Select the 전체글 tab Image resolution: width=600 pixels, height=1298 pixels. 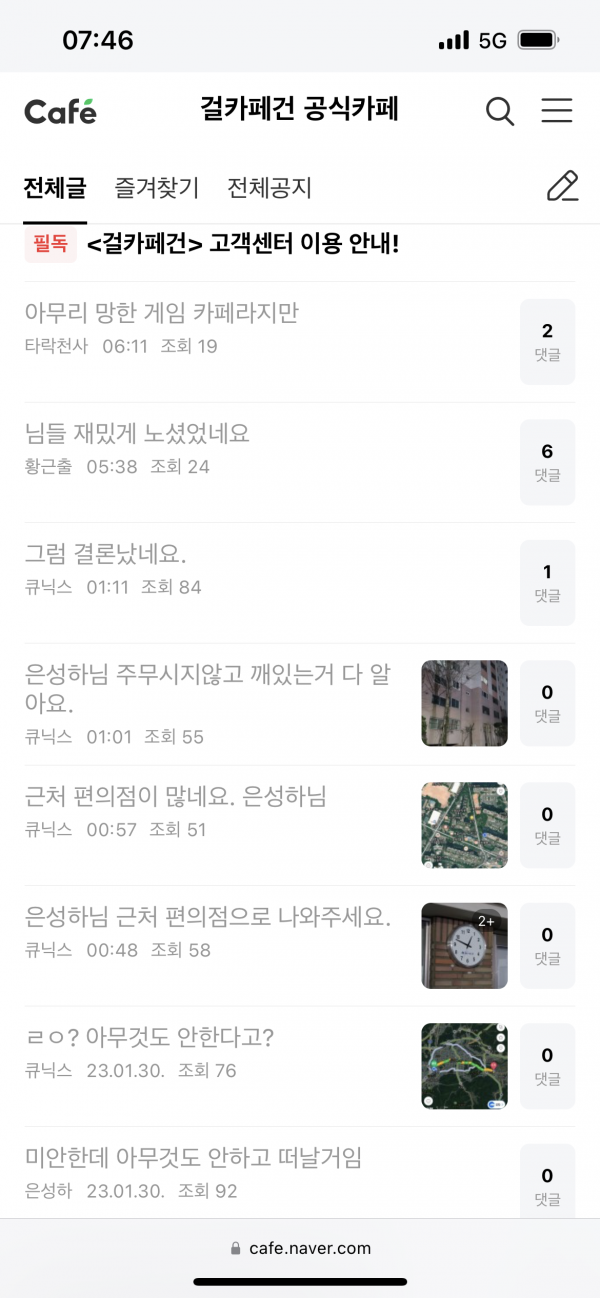[55, 188]
